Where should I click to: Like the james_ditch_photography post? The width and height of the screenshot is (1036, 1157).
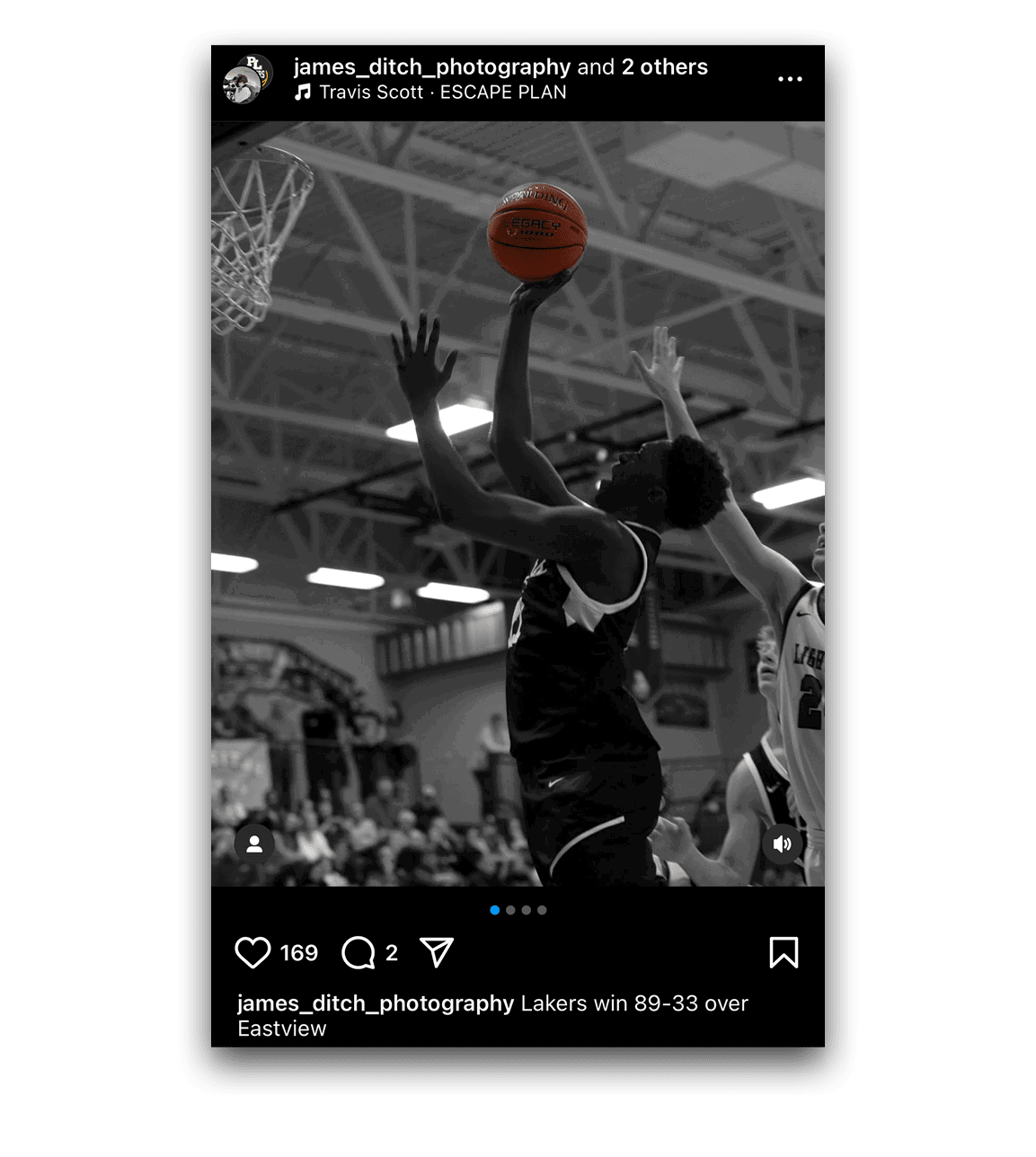252,953
